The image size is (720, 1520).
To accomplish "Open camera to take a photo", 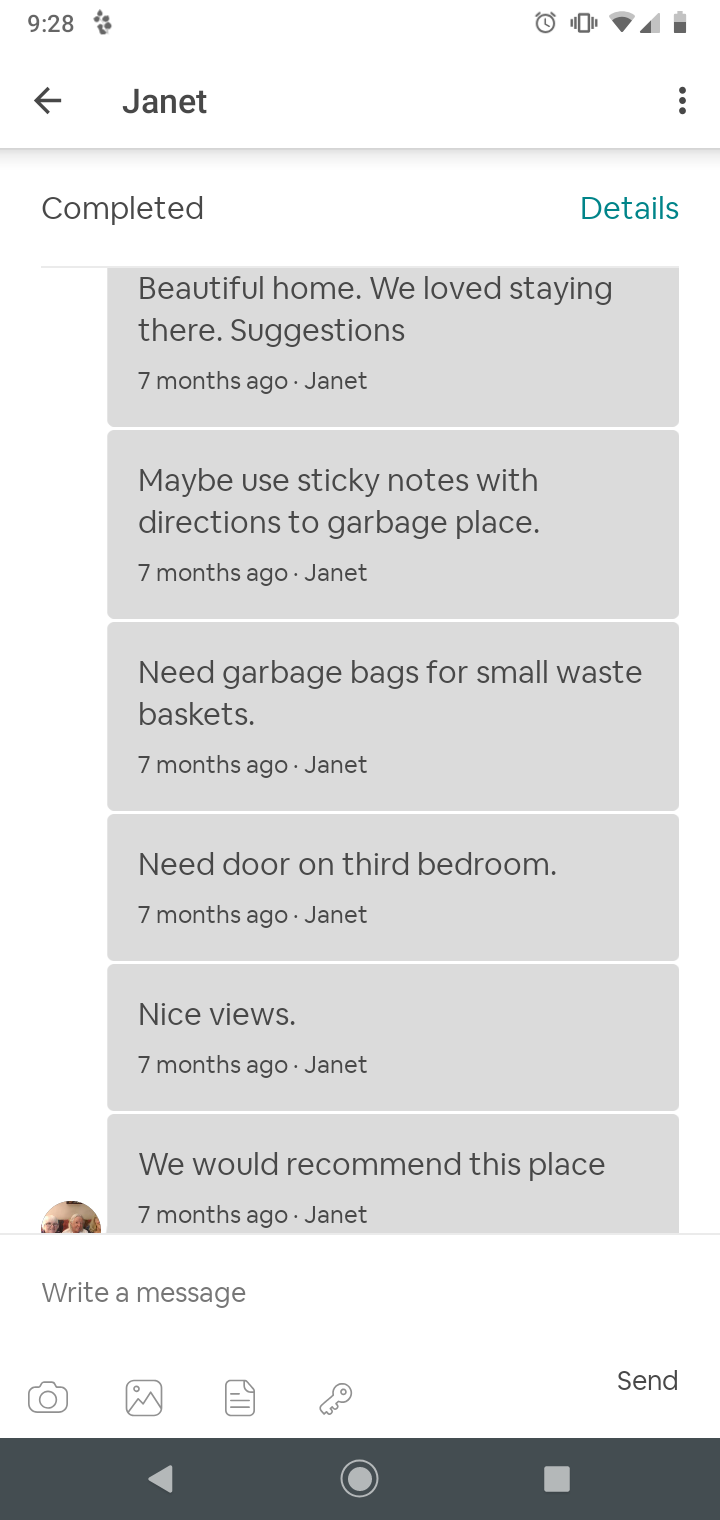I will tap(48, 1397).
